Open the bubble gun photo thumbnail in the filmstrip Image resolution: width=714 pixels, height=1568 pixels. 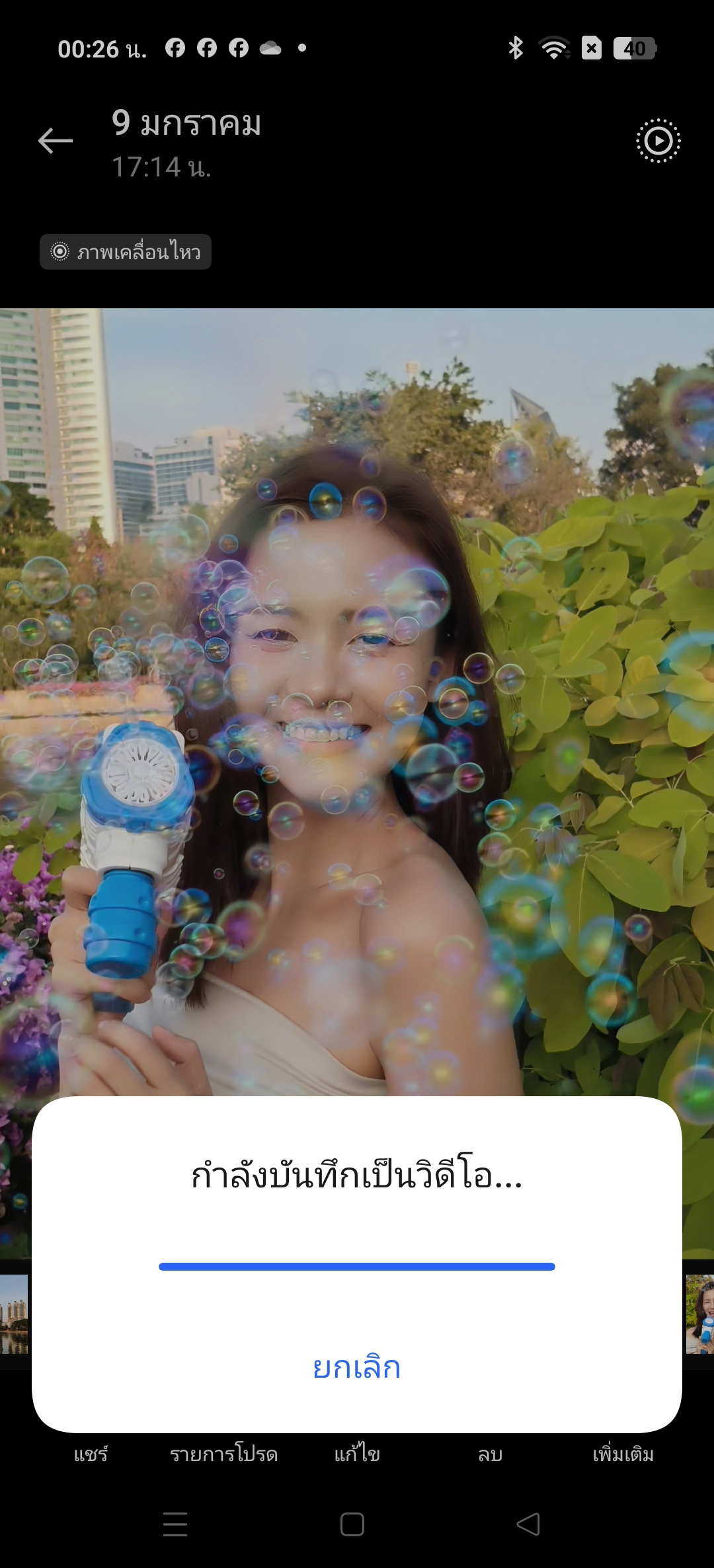[x=700, y=1314]
